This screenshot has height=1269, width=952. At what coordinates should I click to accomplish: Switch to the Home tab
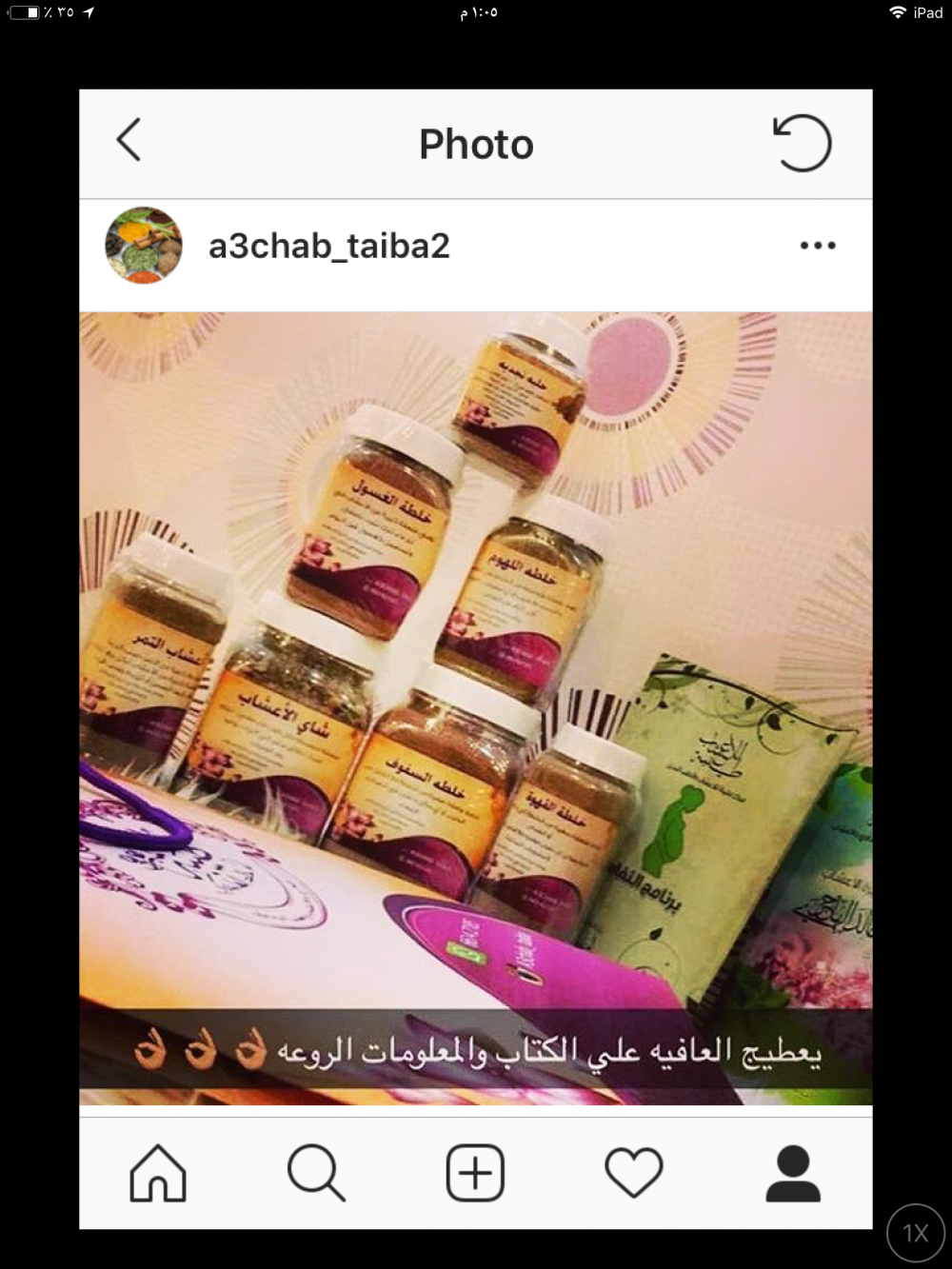158,1173
